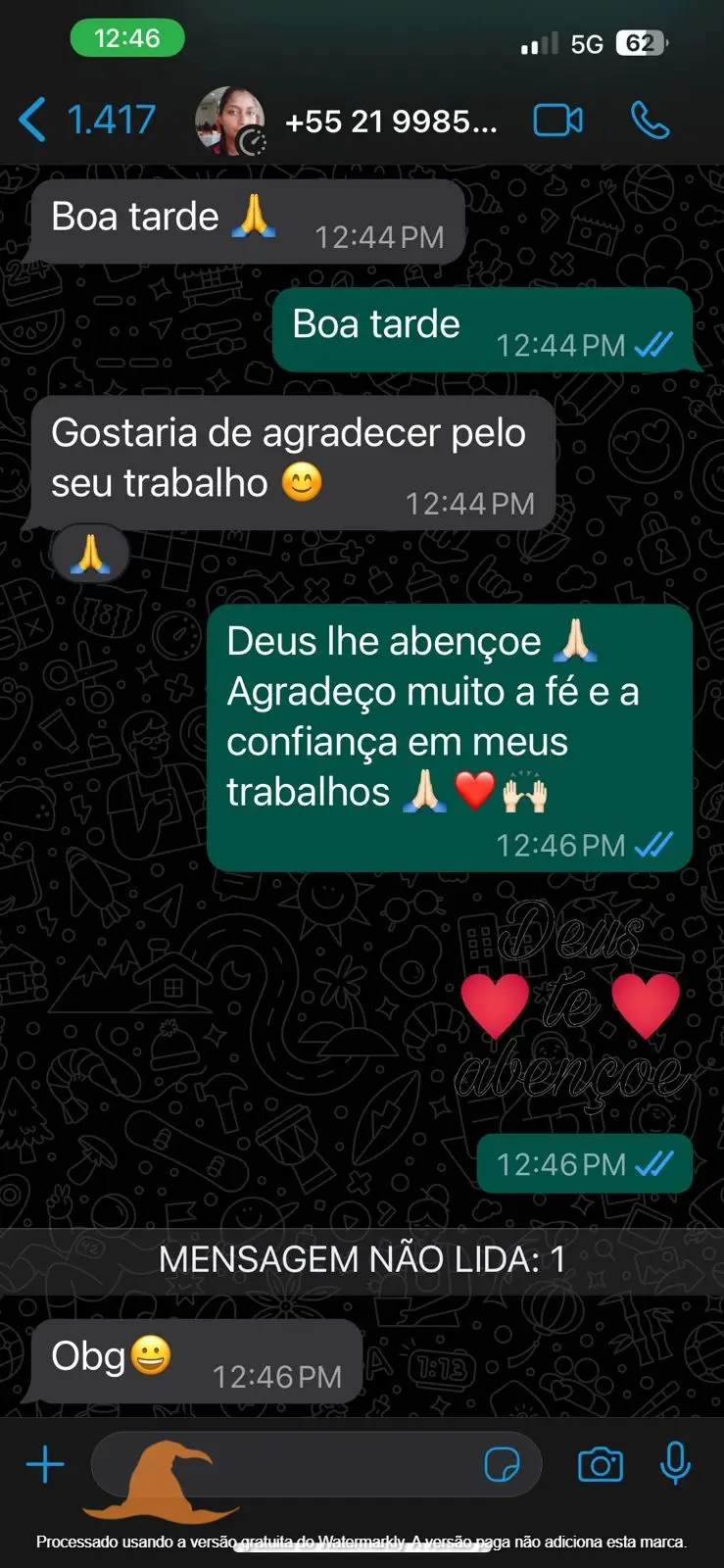Image resolution: width=724 pixels, height=1568 pixels.
Task: Open the sticker picker
Action: tap(502, 1465)
